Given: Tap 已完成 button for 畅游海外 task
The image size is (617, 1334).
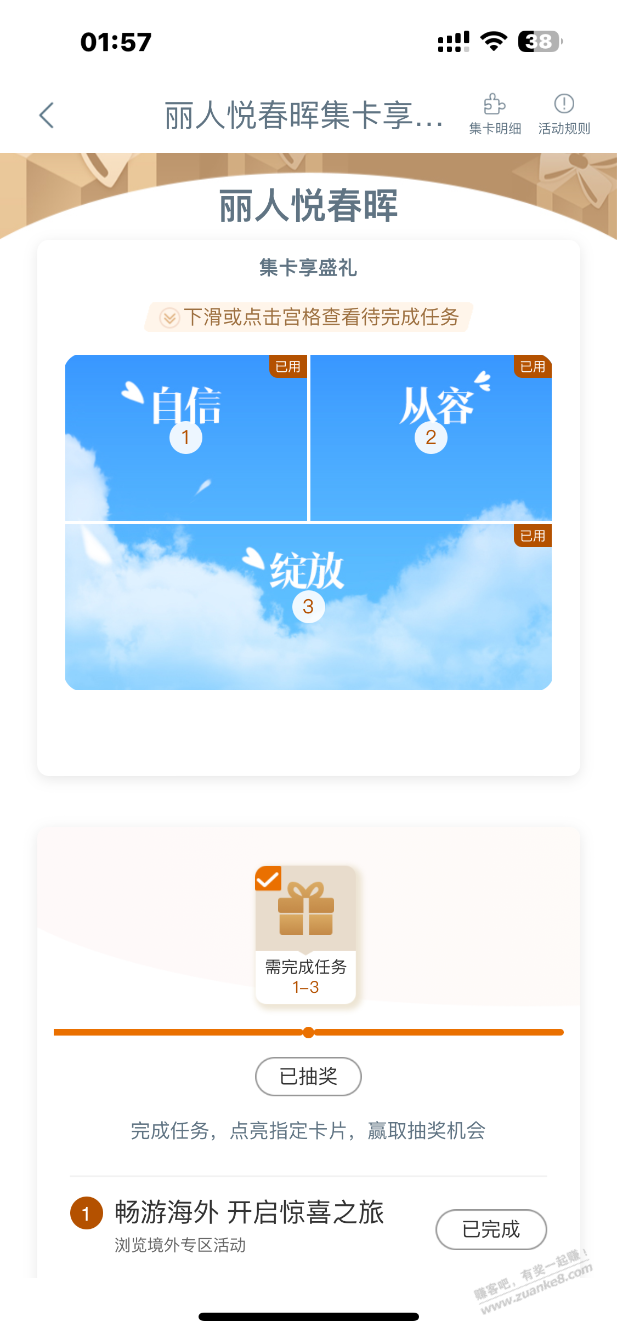Looking at the screenshot, I should [491, 1229].
